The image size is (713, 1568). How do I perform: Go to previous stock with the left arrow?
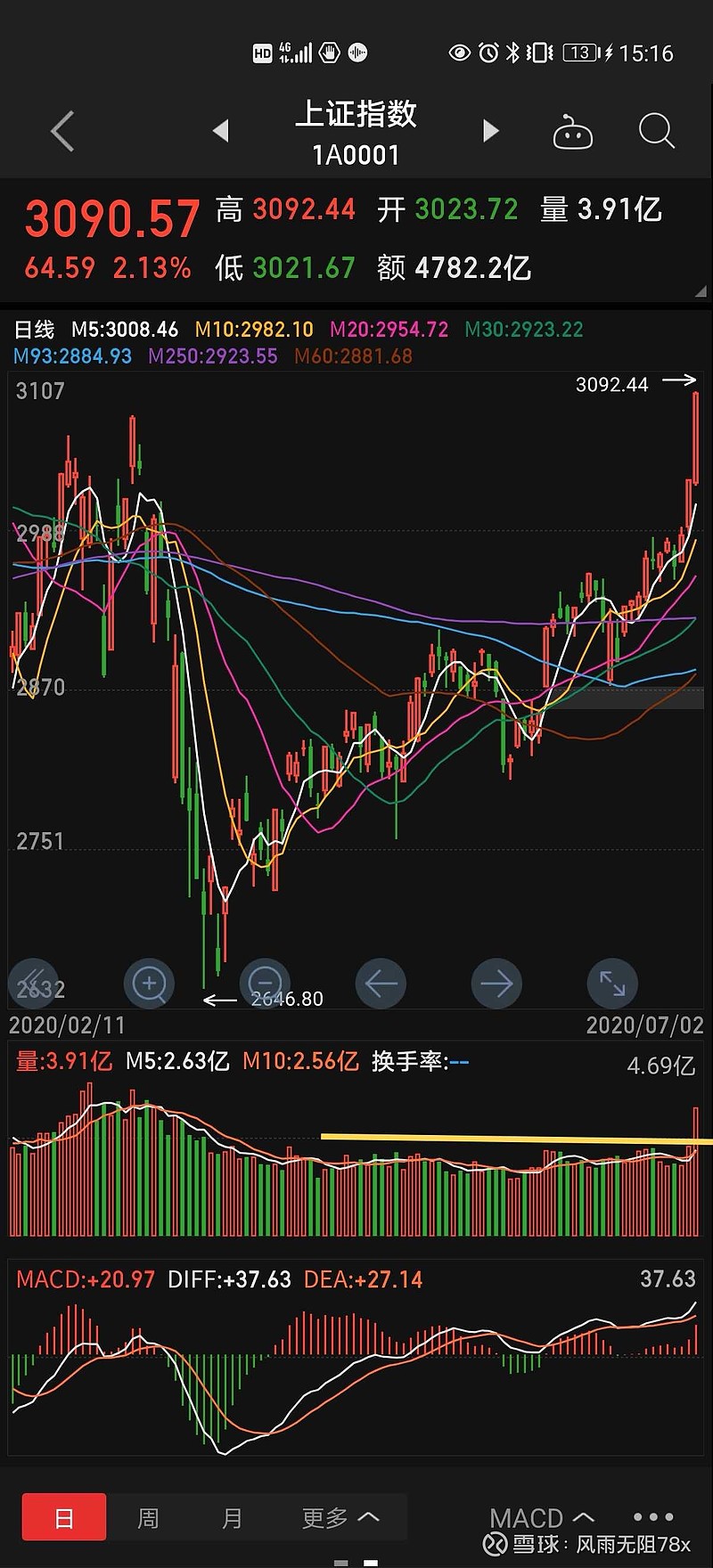coord(221,130)
